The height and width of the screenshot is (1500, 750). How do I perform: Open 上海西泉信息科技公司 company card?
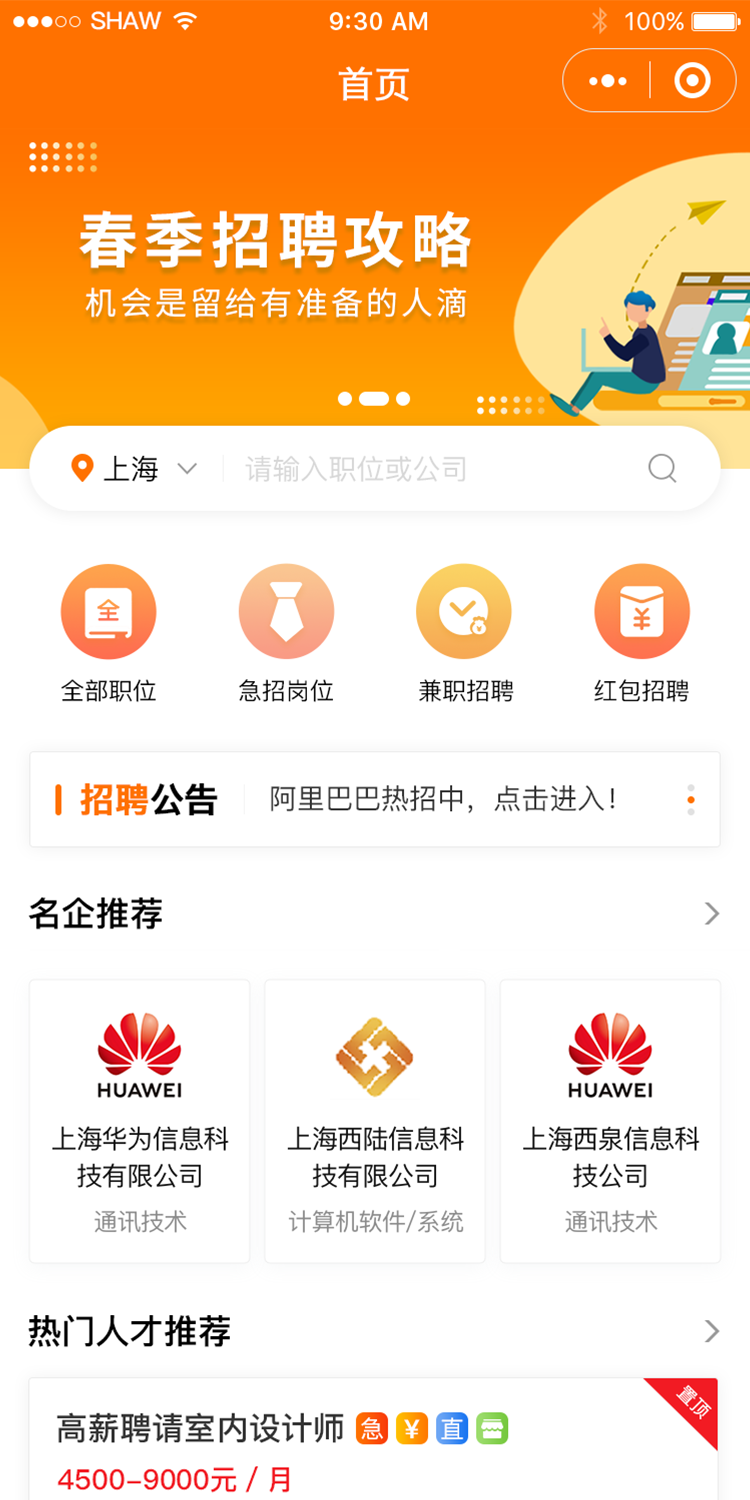click(610, 1121)
